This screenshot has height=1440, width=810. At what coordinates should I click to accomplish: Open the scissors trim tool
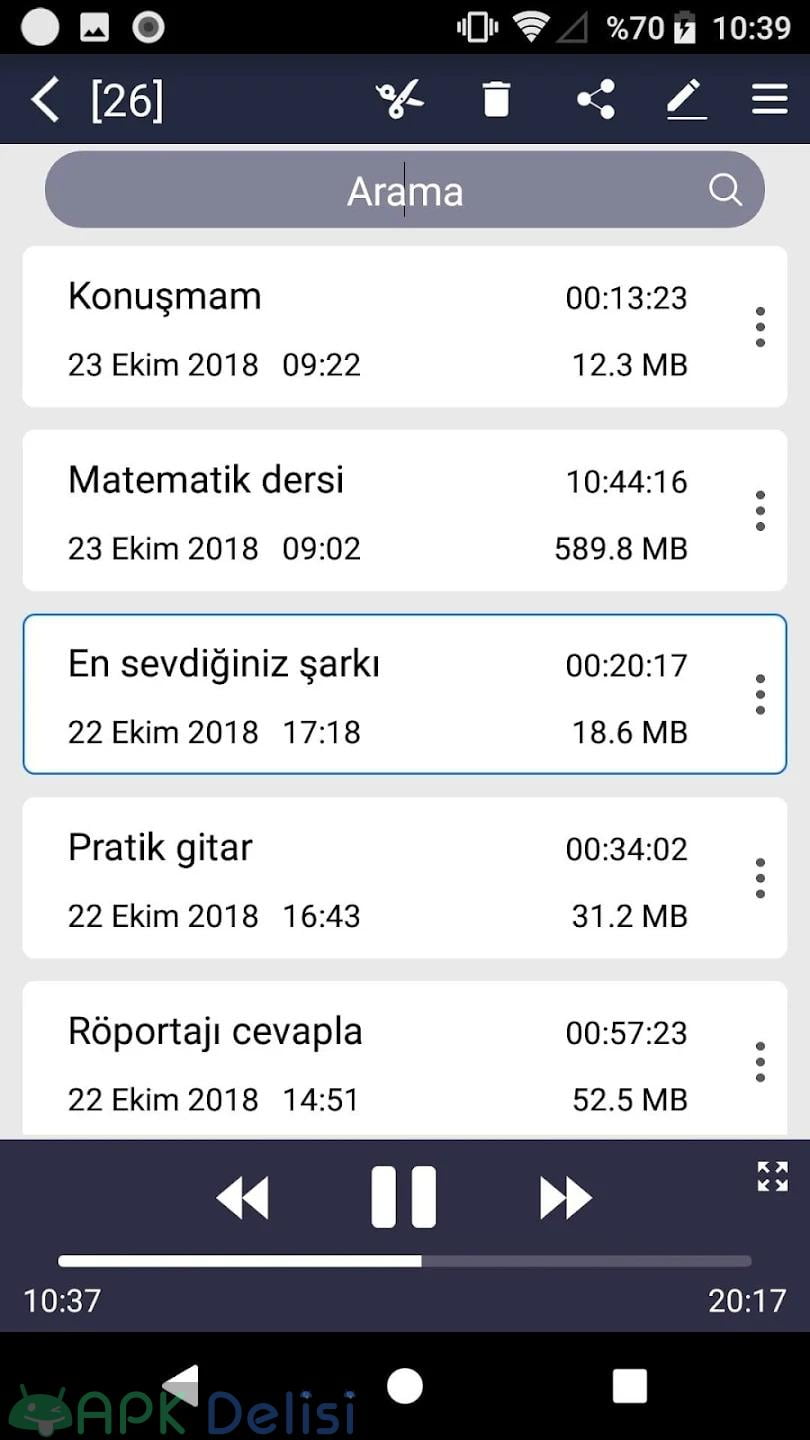(x=399, y=100)
